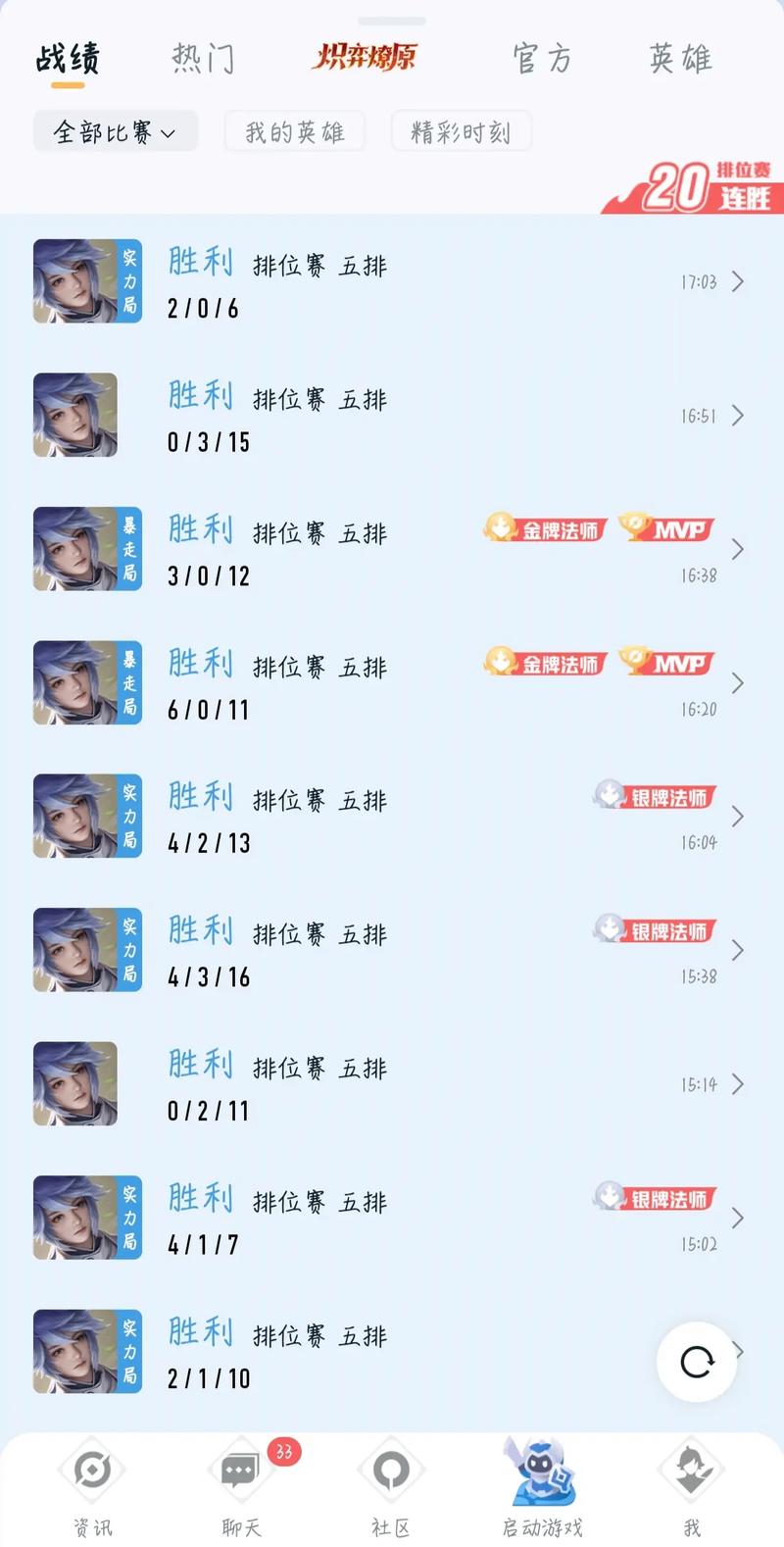The height and width of the screenshot is (1547, 784).
Task: Expand the 全部比赛 dropdown filter
Action: coord(116,131)
